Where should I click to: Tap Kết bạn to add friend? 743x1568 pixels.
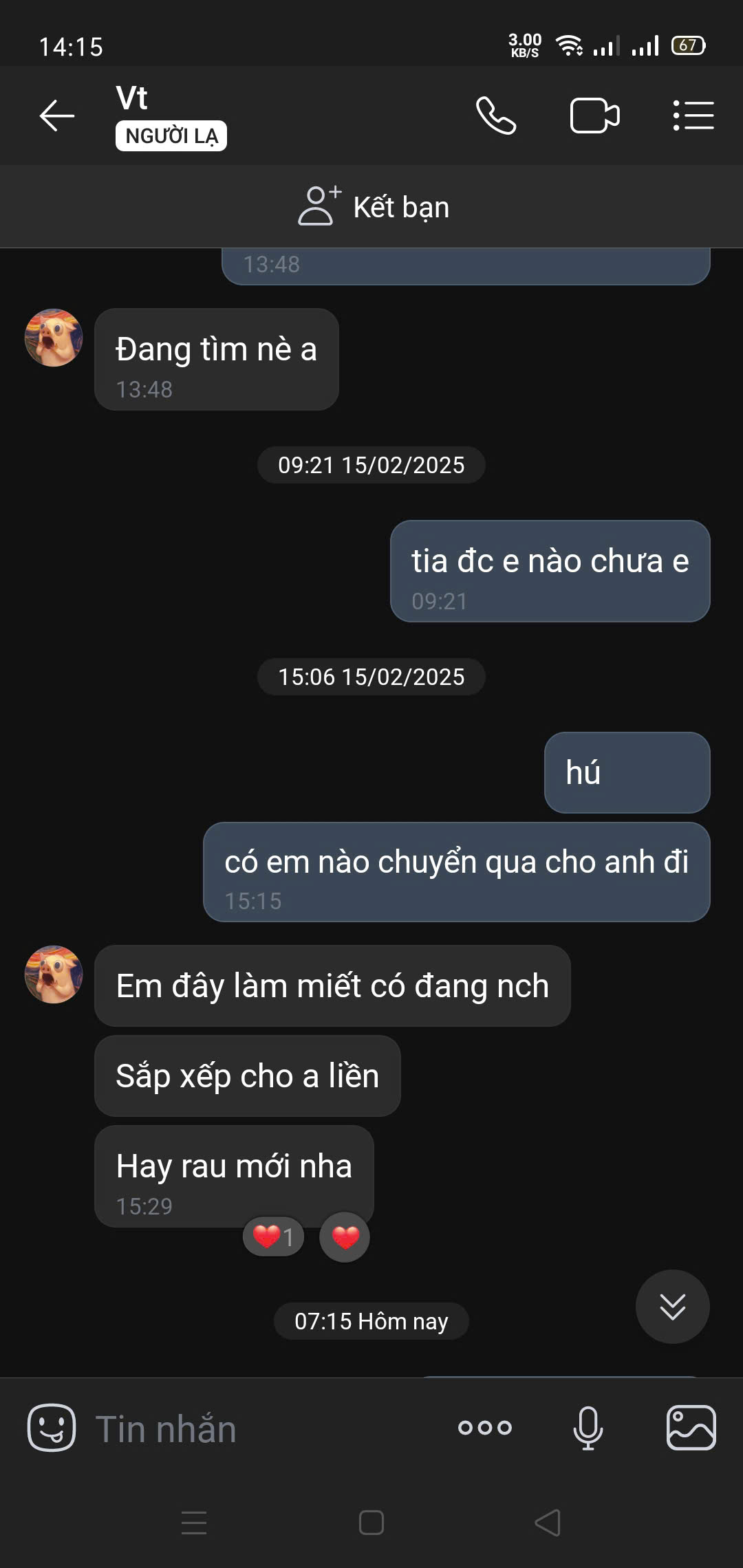pyautogui.click(x=374, y=206)
